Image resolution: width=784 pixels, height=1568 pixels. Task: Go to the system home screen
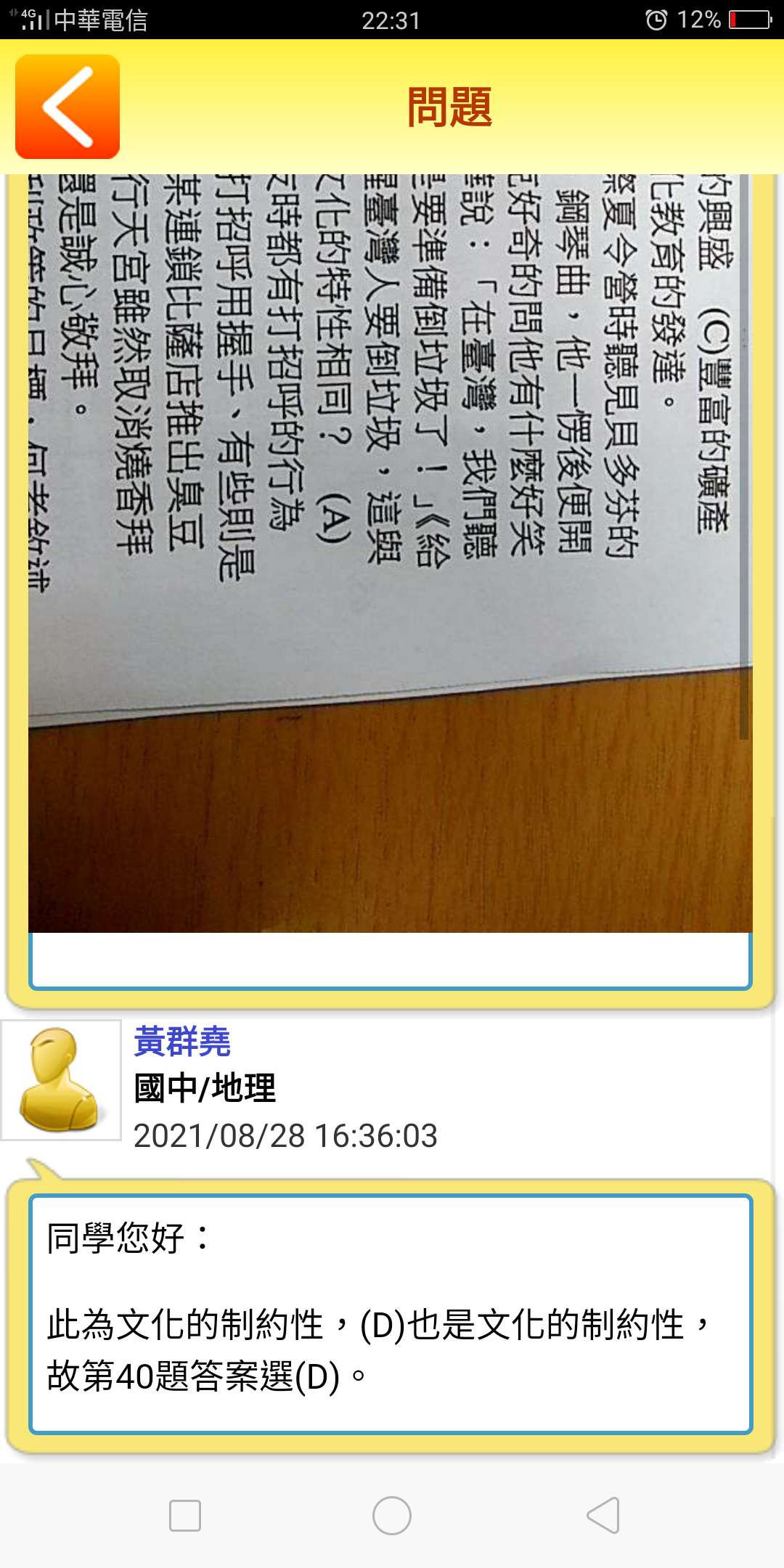tap(391, 1516)
